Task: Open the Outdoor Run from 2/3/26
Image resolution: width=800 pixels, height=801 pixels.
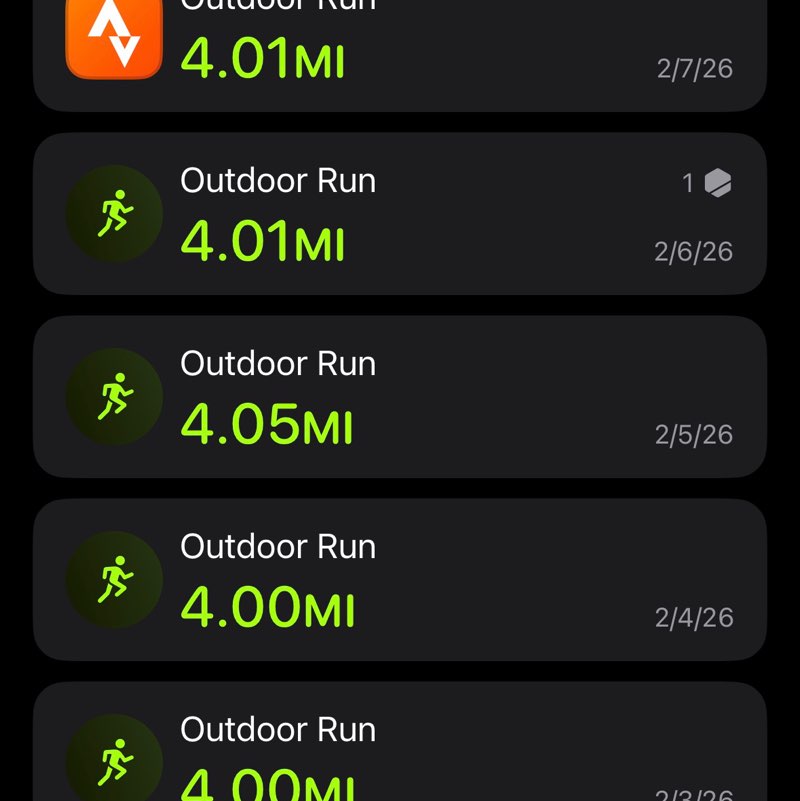Action: [400, 745]
